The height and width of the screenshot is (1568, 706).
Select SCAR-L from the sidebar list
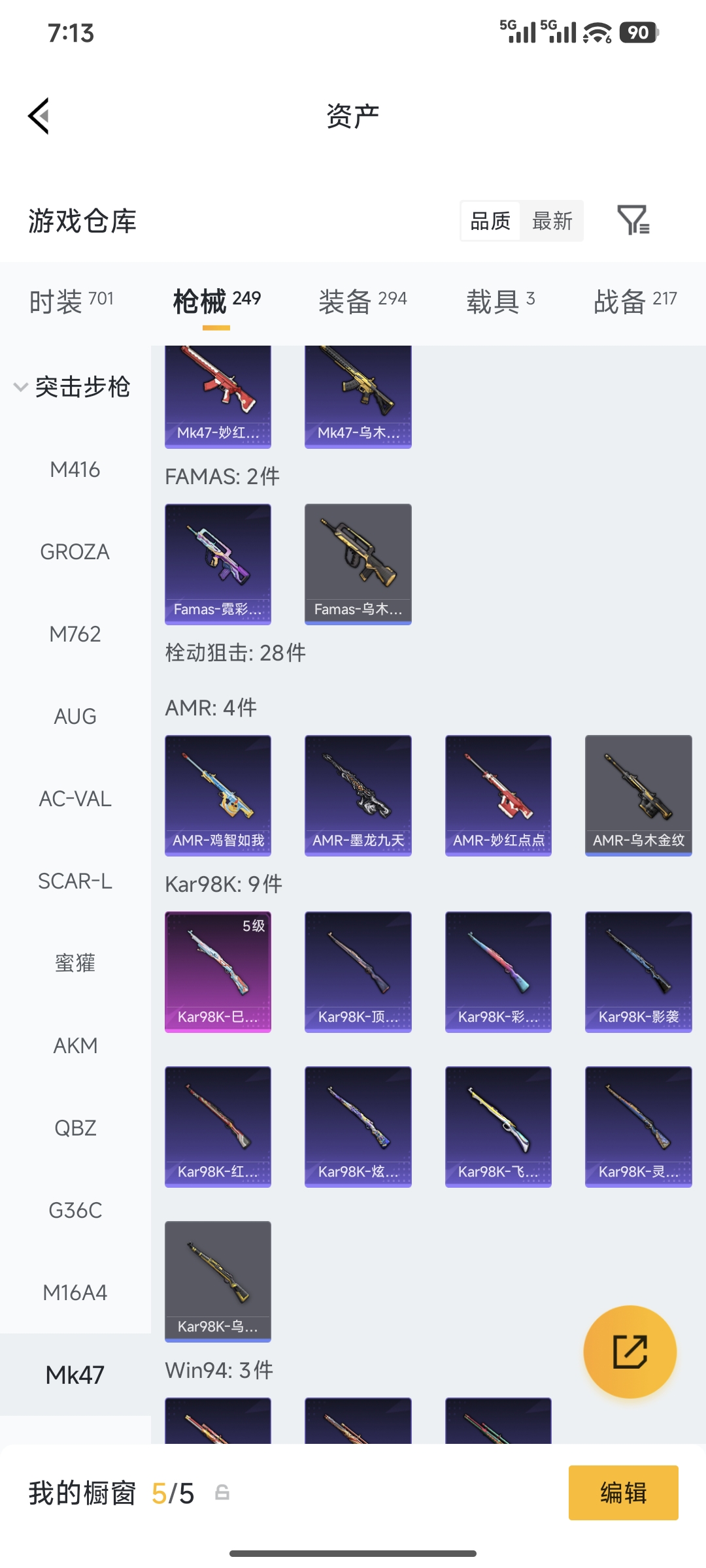tap(75, 881)
